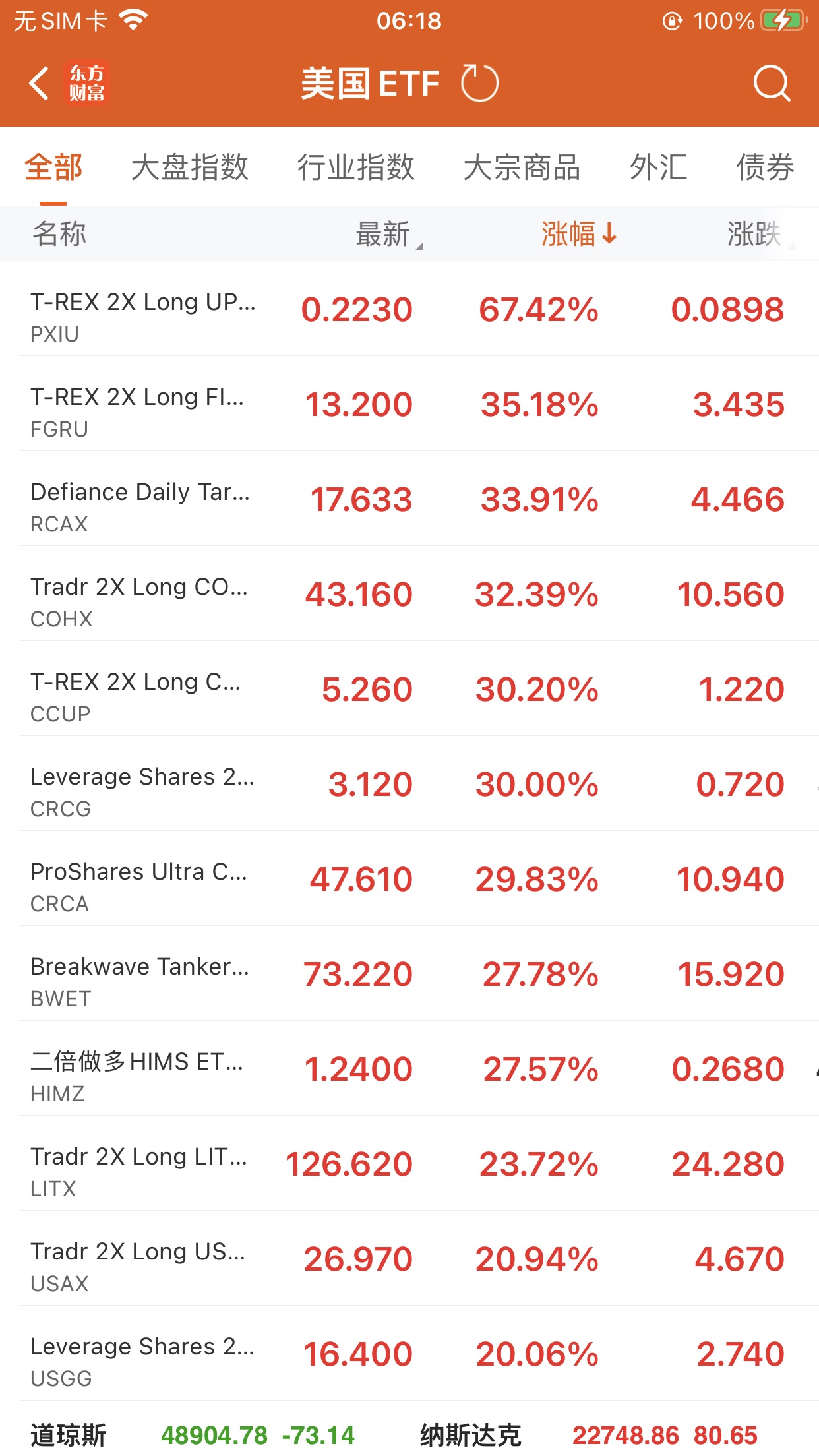Select the COHX Tradr 2X row

[x=409, y=594]
